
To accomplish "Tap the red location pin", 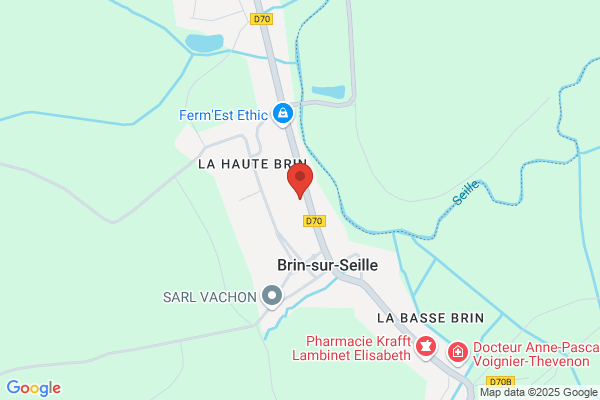I will tap(300, 180).
